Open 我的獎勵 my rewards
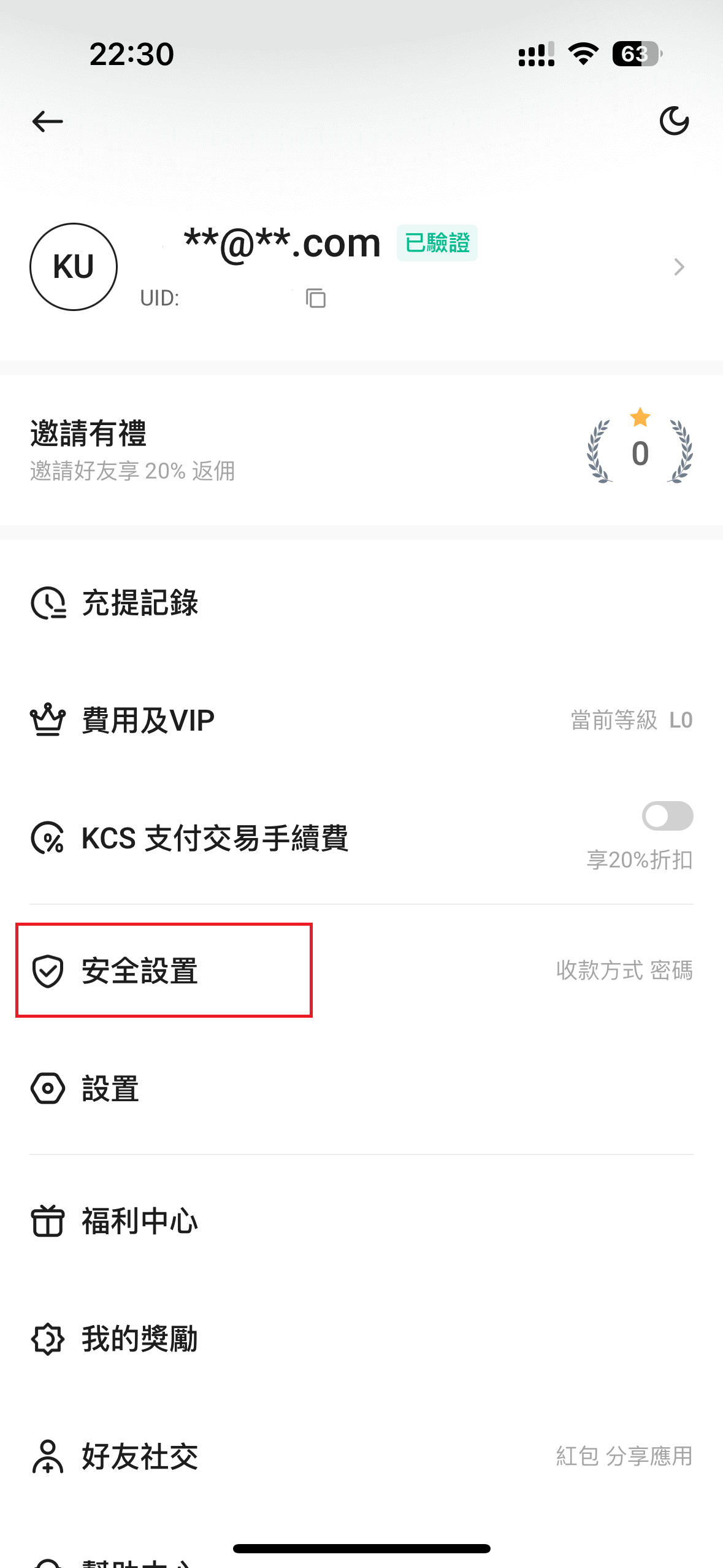 tap(361, 1339)
